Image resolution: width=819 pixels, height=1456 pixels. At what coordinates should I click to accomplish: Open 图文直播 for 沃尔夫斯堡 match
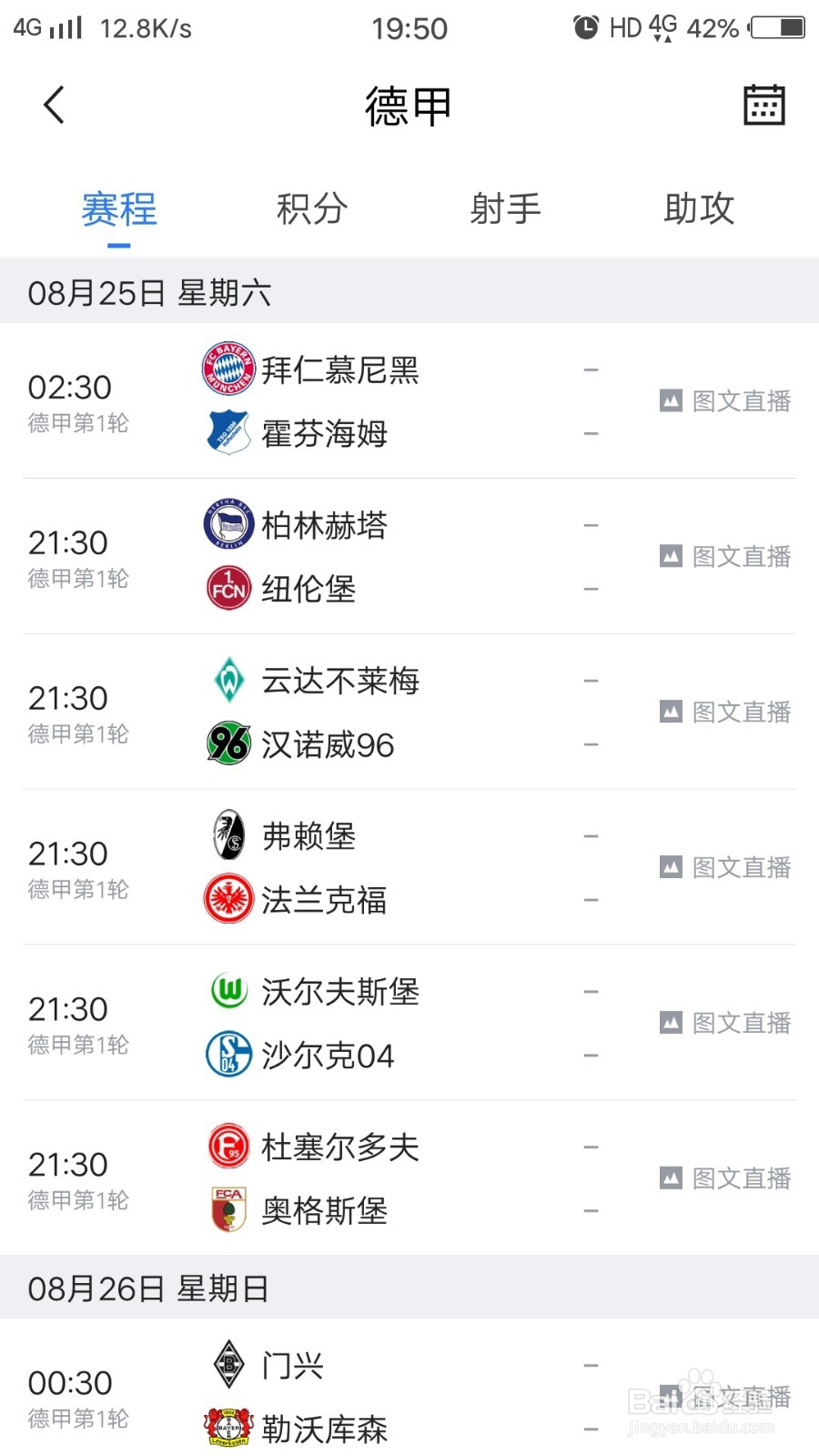tap(726, 1024)
